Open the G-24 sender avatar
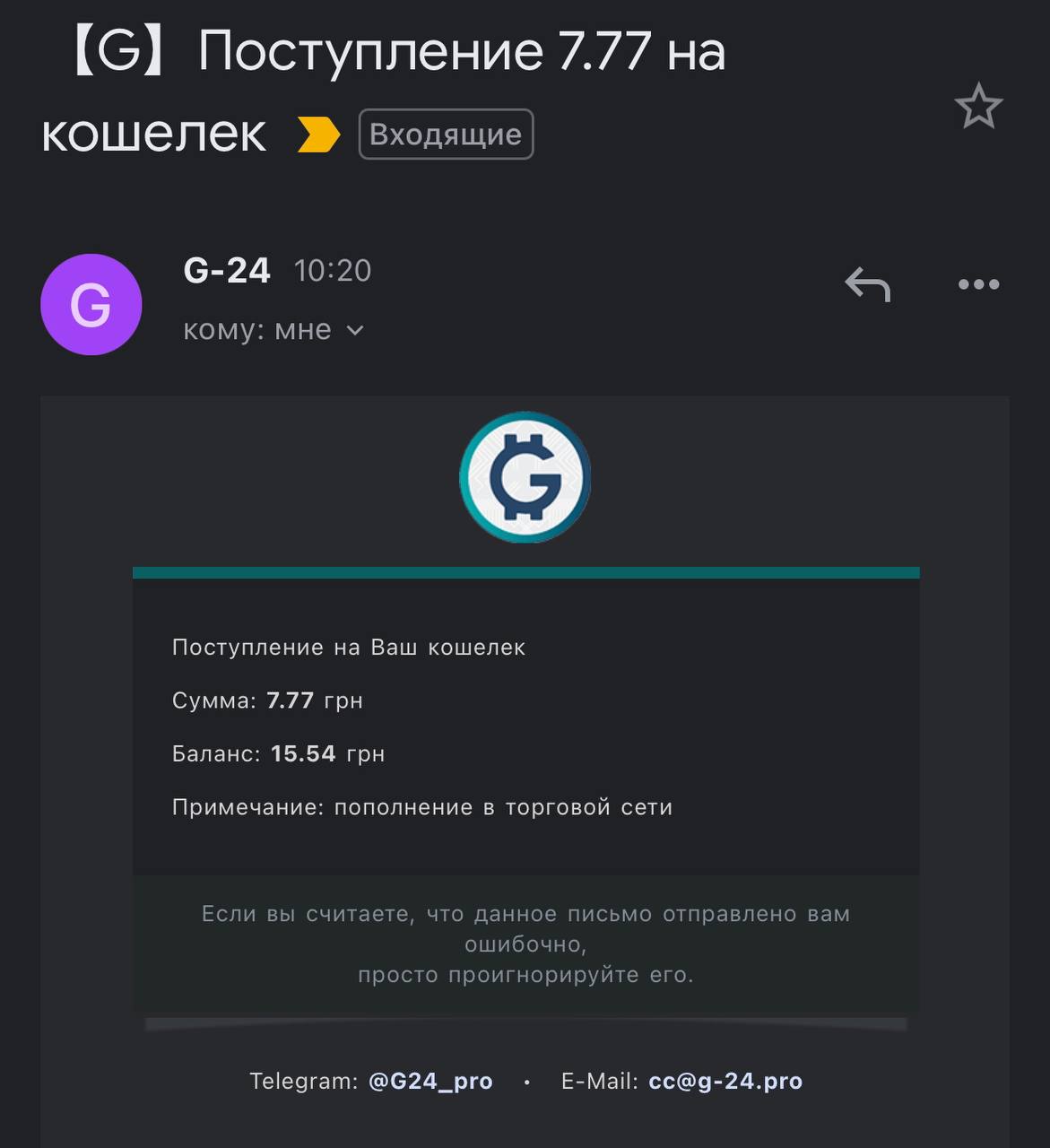 click(x=91, y=305)
